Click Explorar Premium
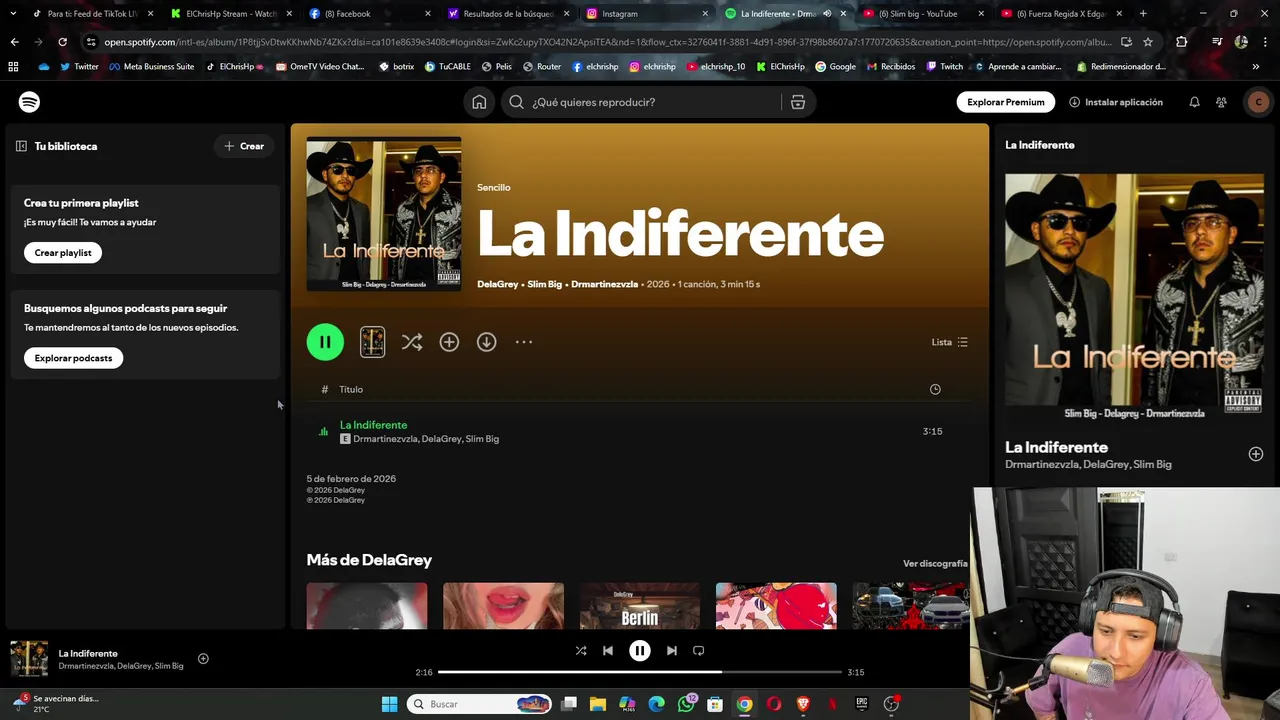1280x720 pixels. (1005, 102)
